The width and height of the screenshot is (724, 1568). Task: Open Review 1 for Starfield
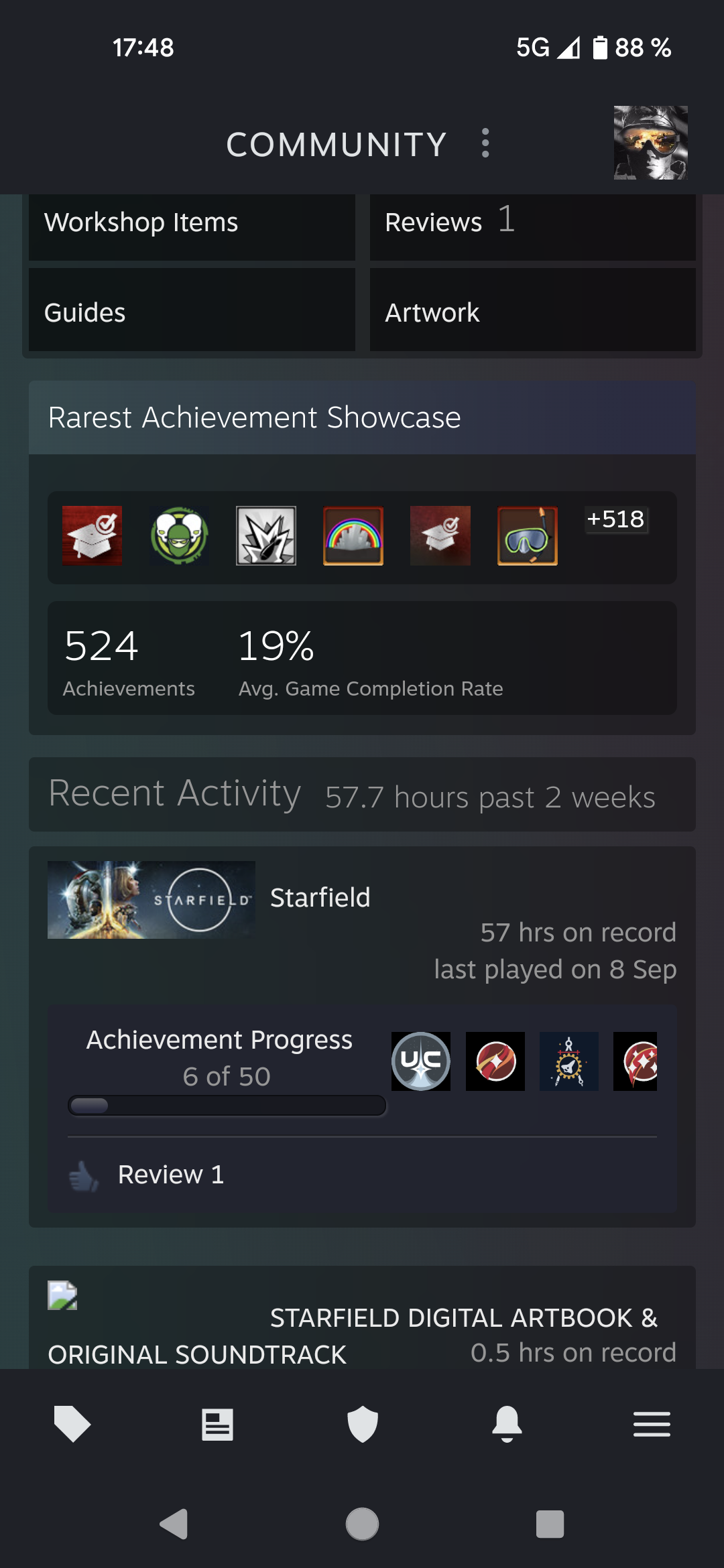click(170, 1175)
